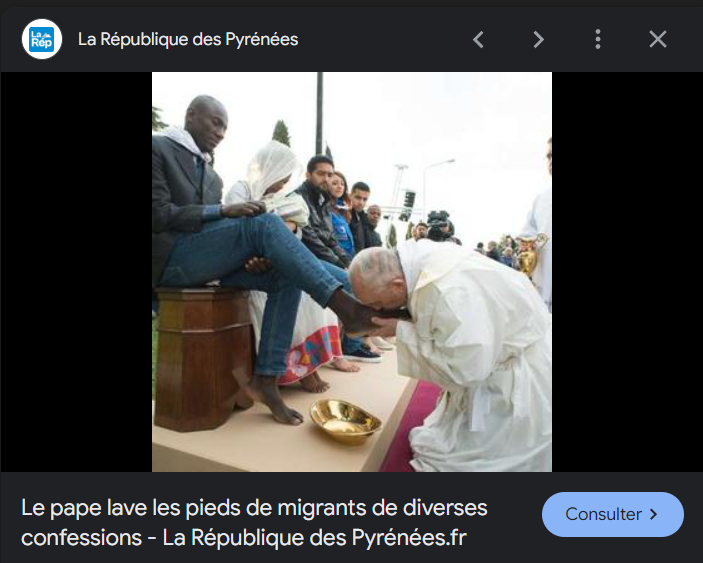This screenshot has height=563, width=703.
Task: Open the three-dot overflow menu
Action: point(598,39)
